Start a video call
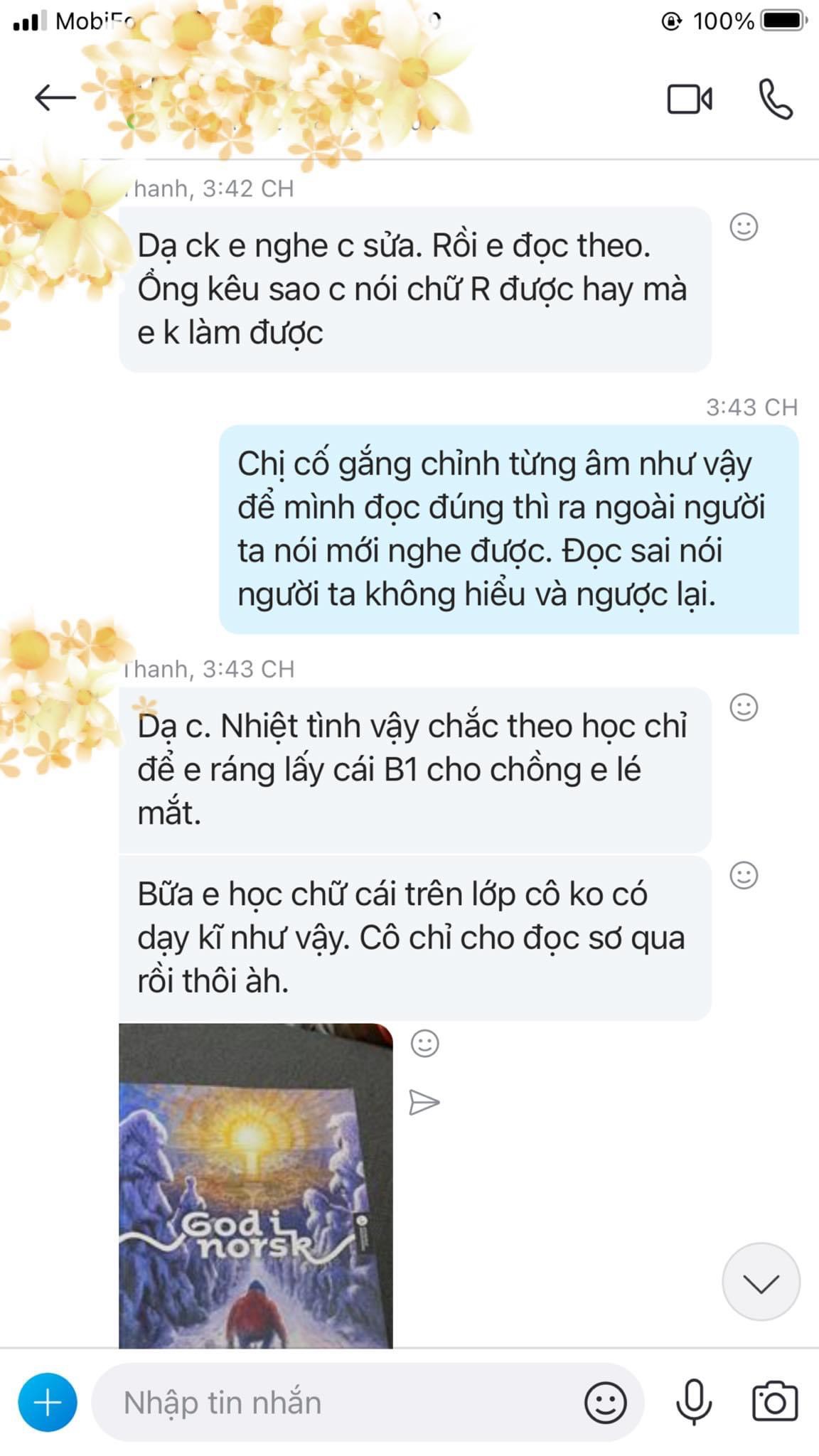The height and width of the screenshot is (1456, 819). pos(689,100)
